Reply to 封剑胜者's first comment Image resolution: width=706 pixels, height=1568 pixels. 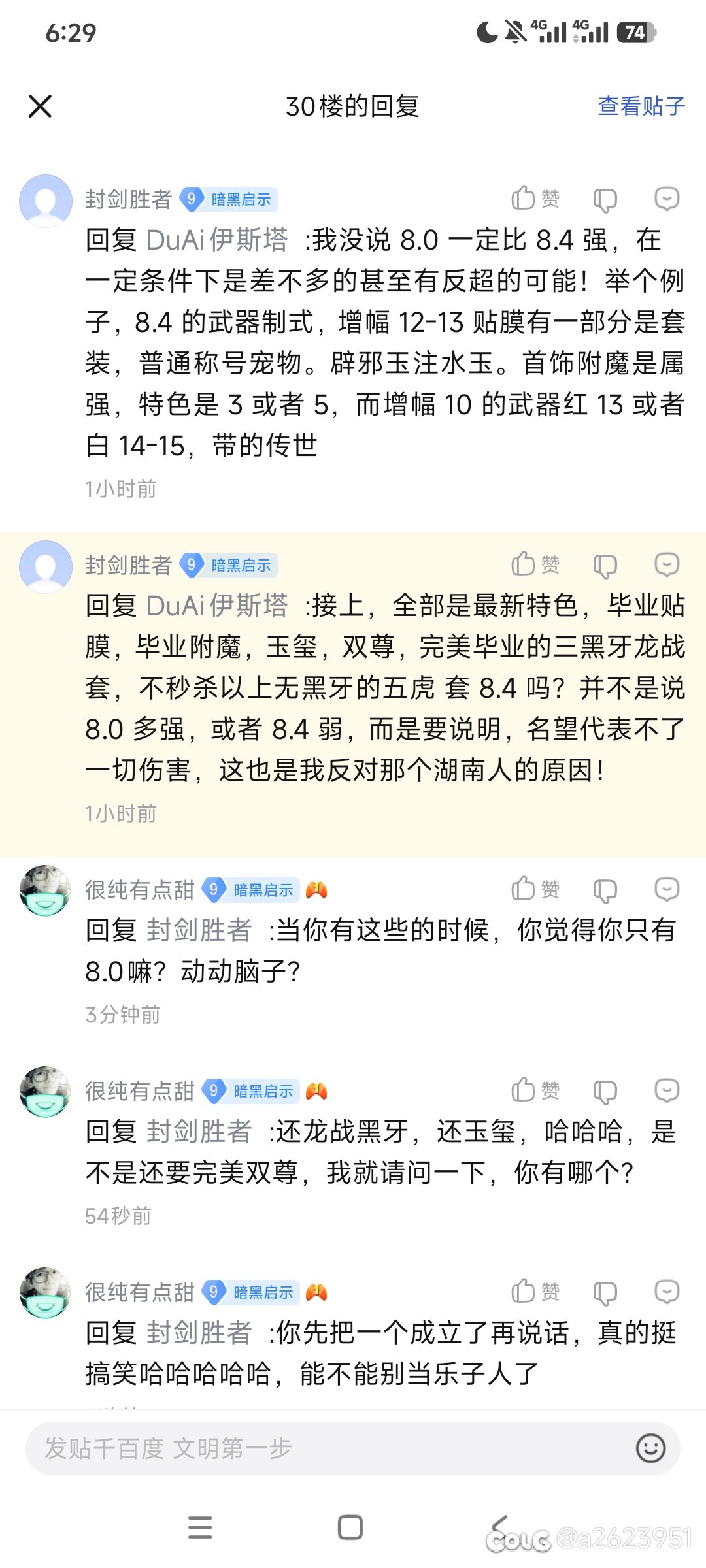[x=666, y=199]
